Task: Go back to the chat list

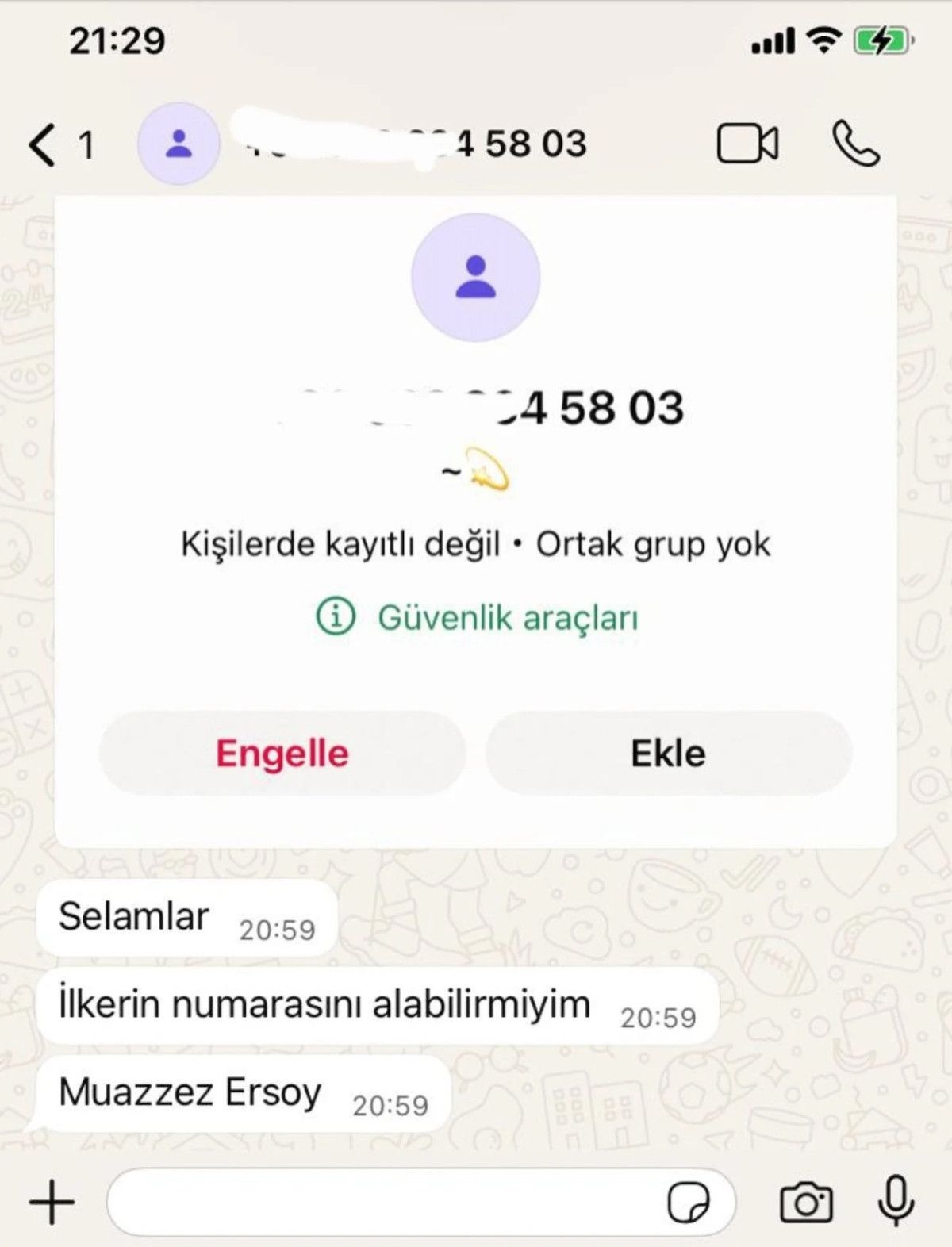Action: coord(44,145)
